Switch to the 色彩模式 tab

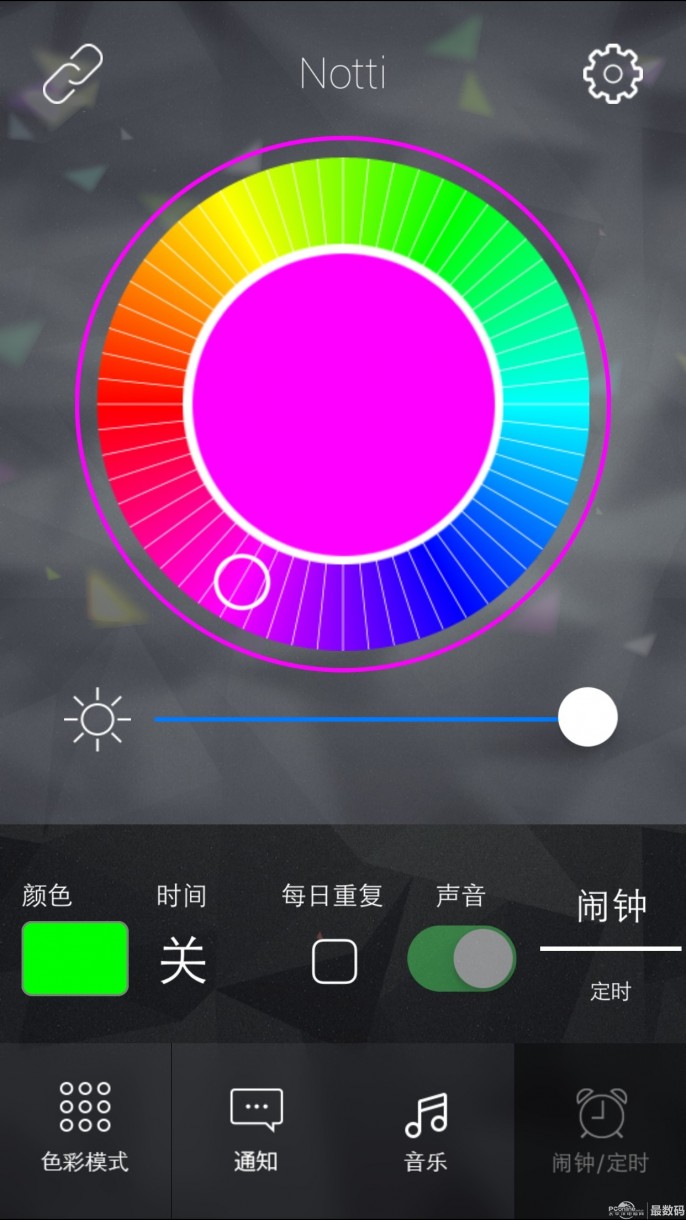pos(85,1130)
